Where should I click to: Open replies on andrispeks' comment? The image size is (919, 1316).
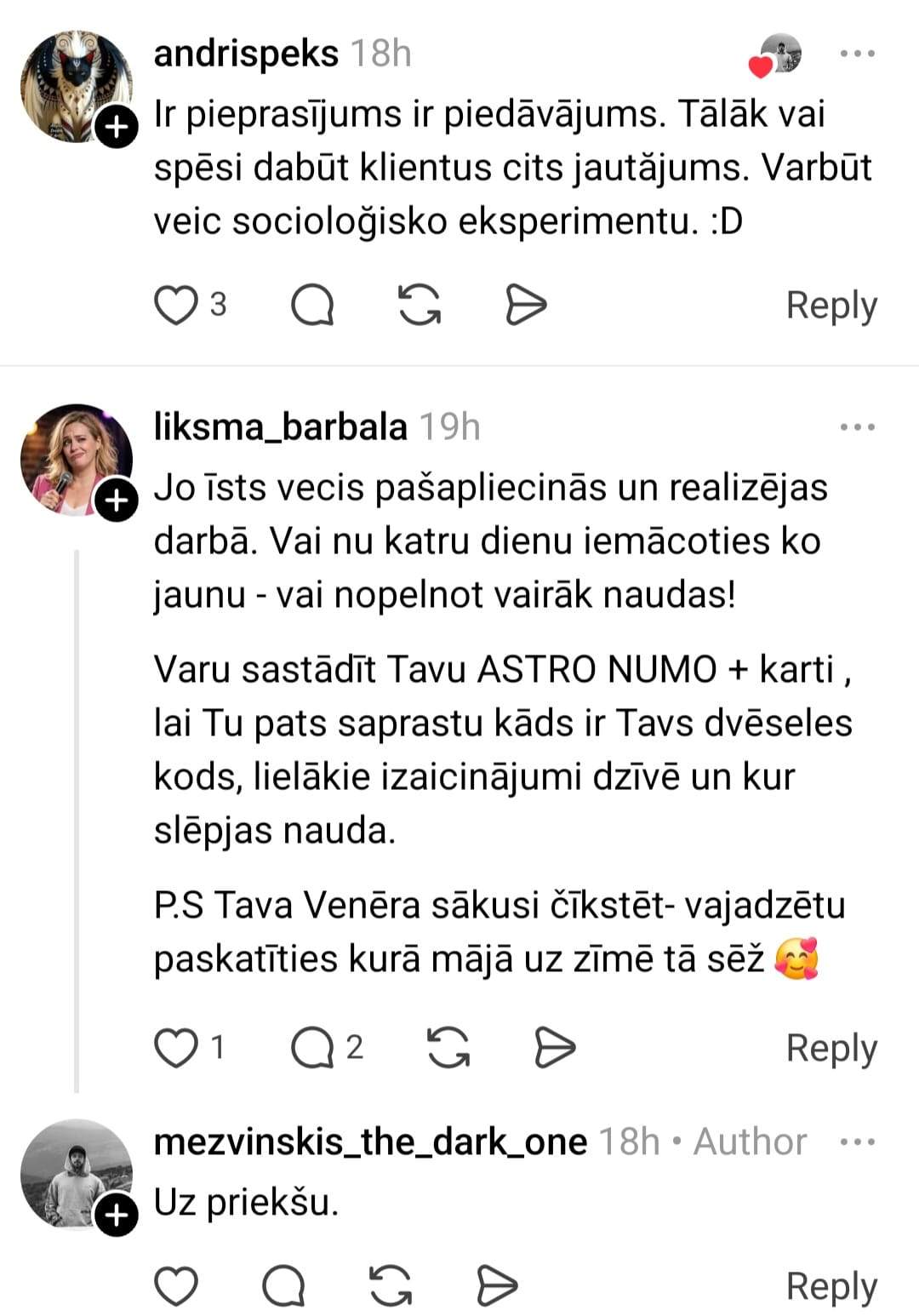pos(312,305)
